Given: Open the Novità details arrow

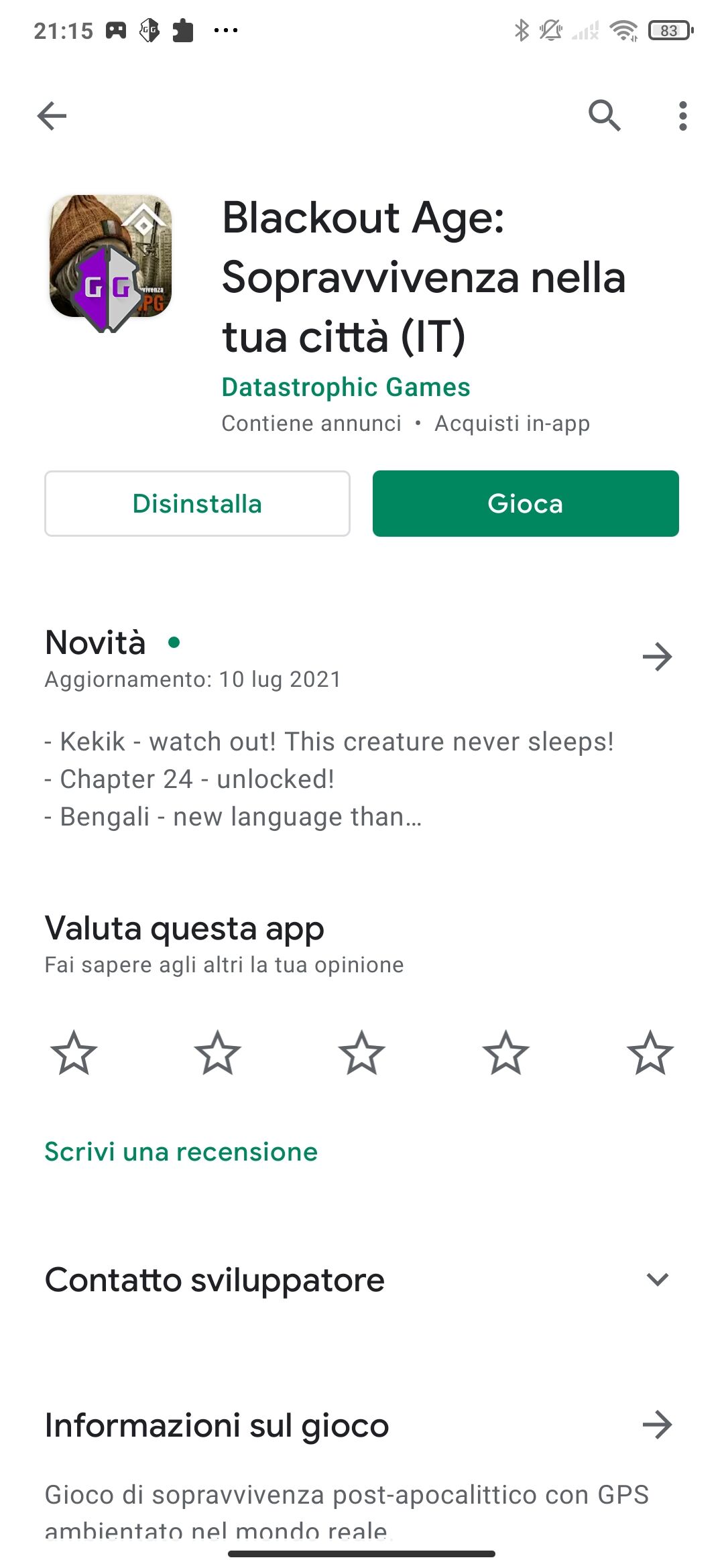Looking at the screenshot, I should tap(657, 657).
